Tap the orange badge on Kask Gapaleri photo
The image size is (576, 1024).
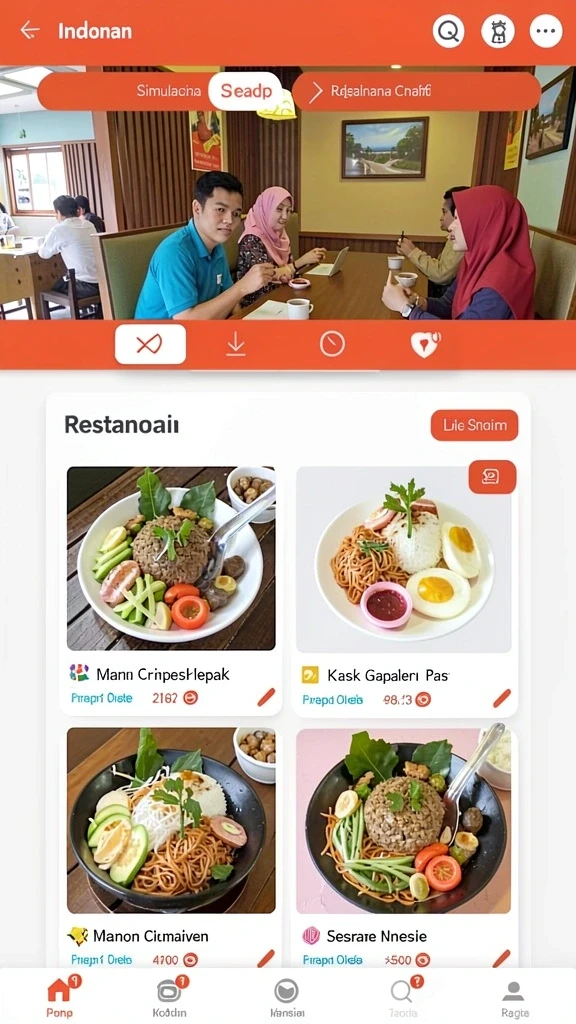click(492, 477)
